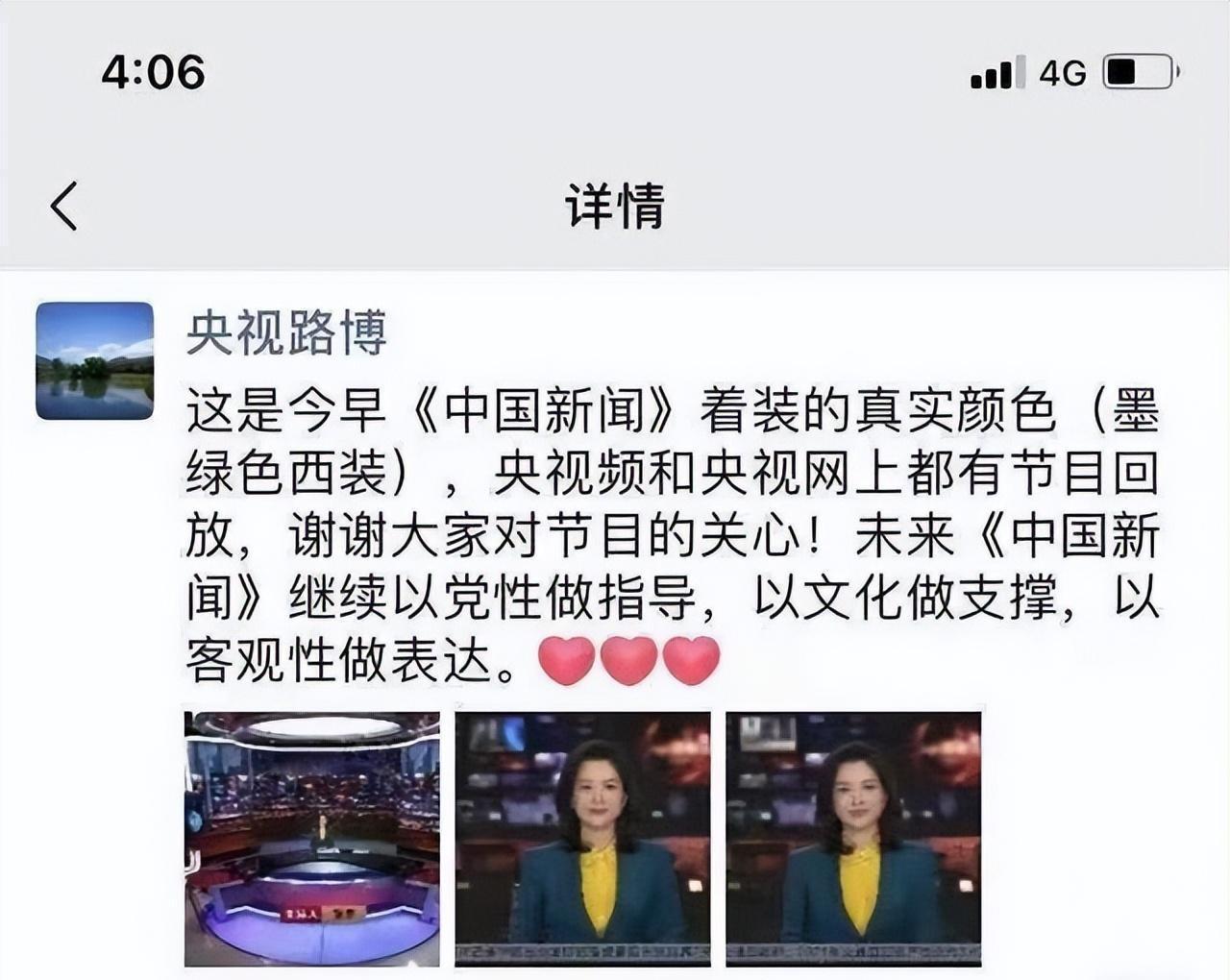Go back from the 详情 page

[x=64, y=206]
